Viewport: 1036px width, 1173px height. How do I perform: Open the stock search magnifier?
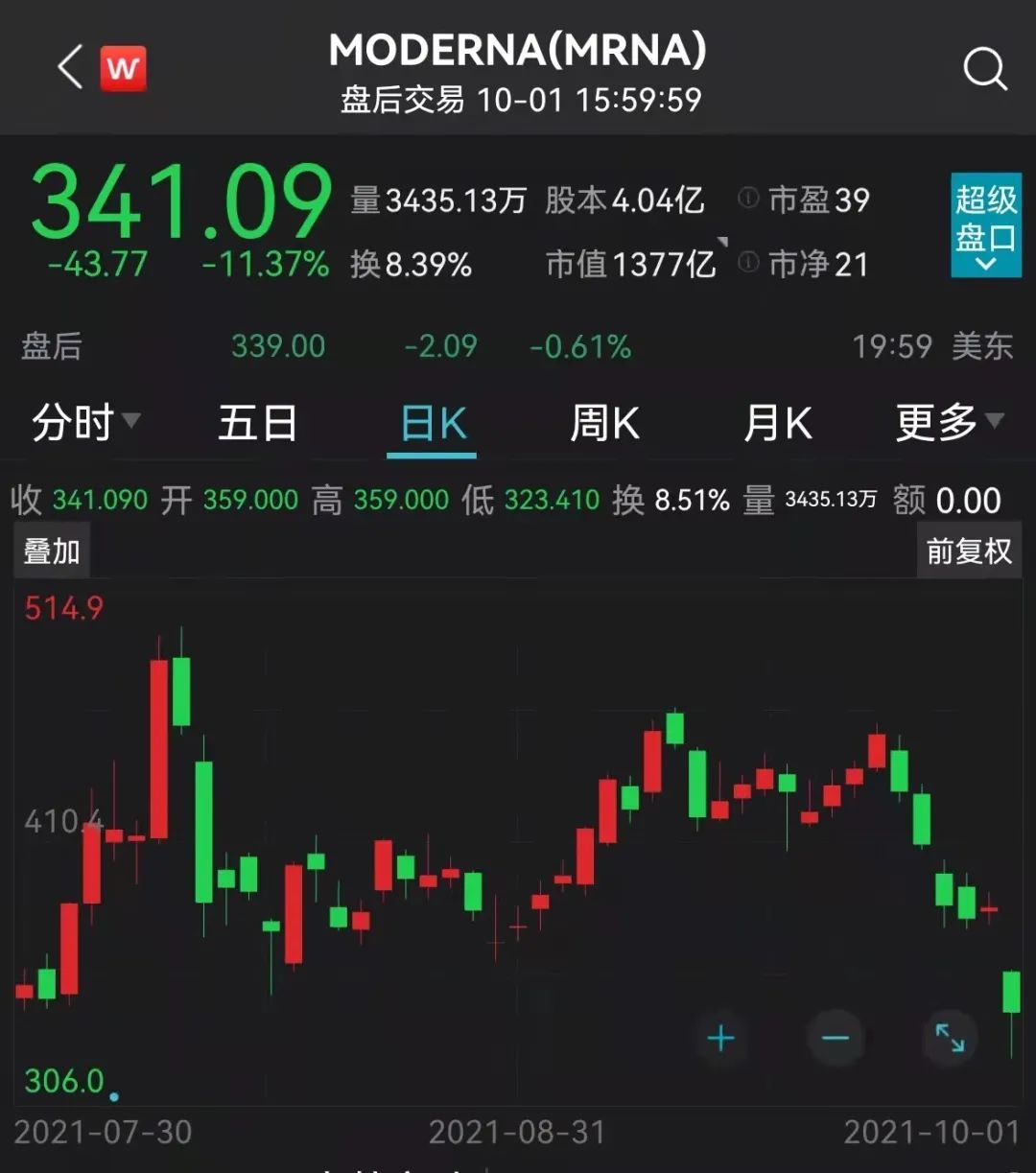click(x=984, y=69)
